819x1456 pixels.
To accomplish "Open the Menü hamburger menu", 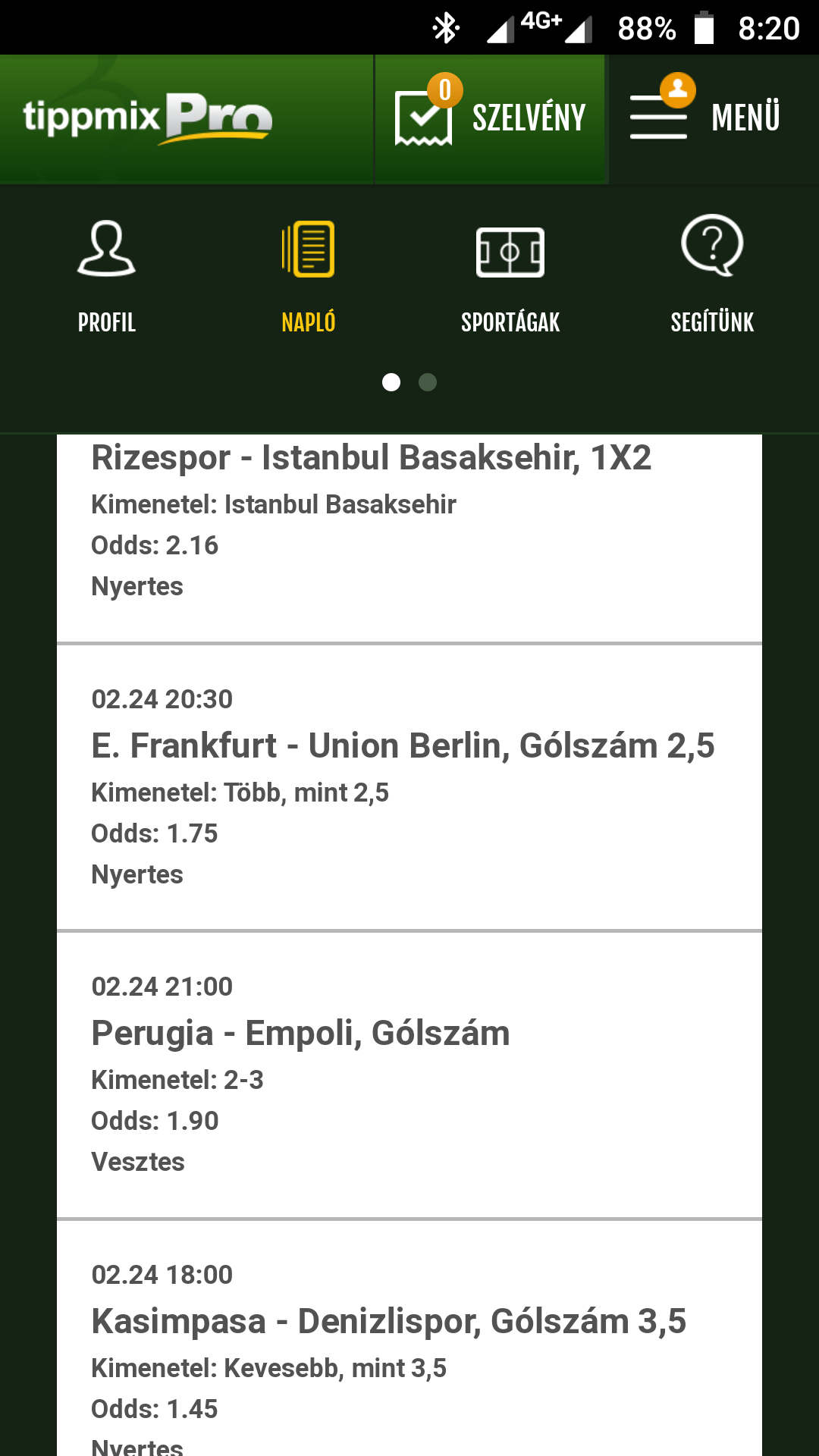I will 705,118.
